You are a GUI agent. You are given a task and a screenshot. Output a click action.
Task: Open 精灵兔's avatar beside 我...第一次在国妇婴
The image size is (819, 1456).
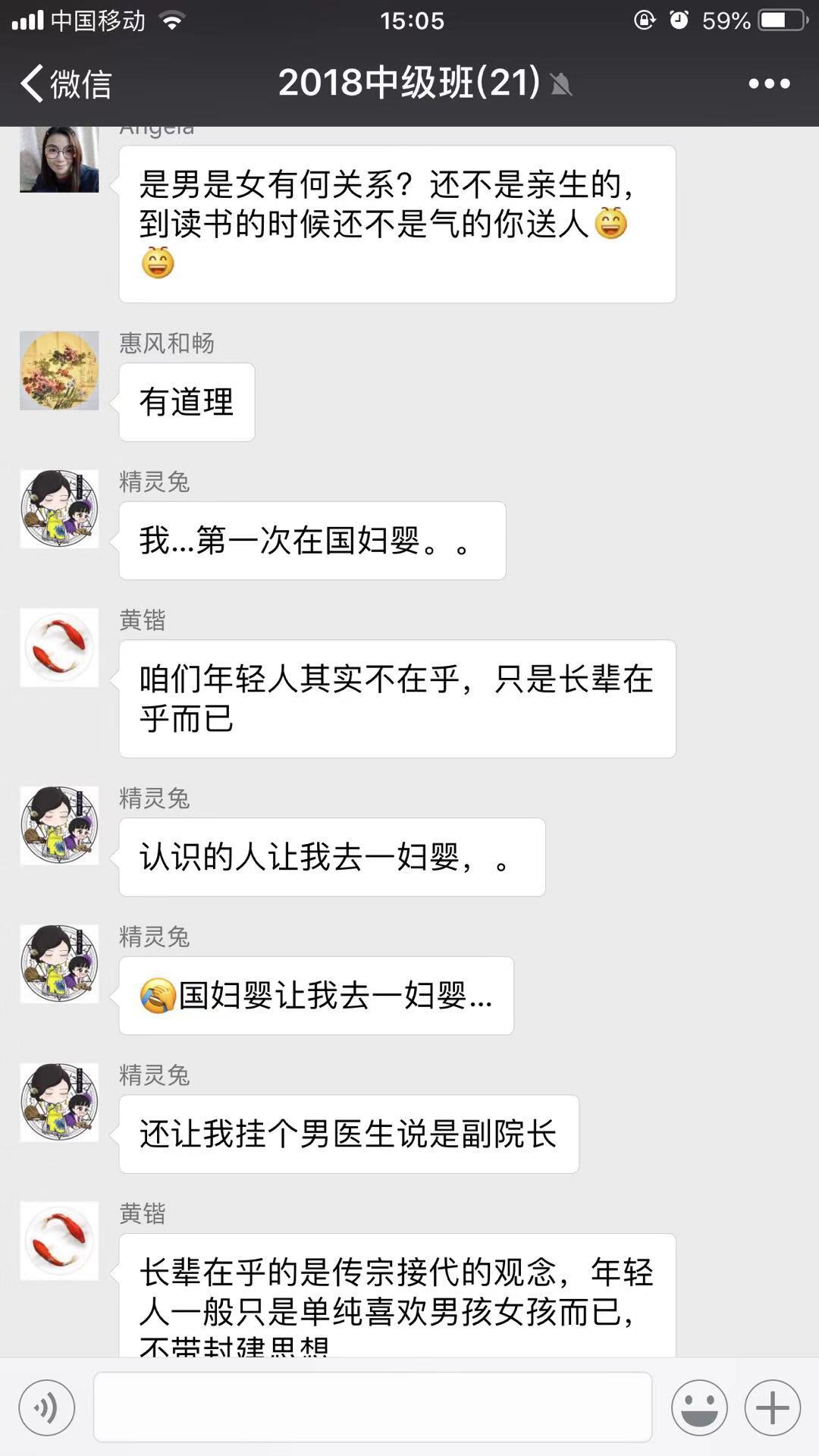[59, 509]
